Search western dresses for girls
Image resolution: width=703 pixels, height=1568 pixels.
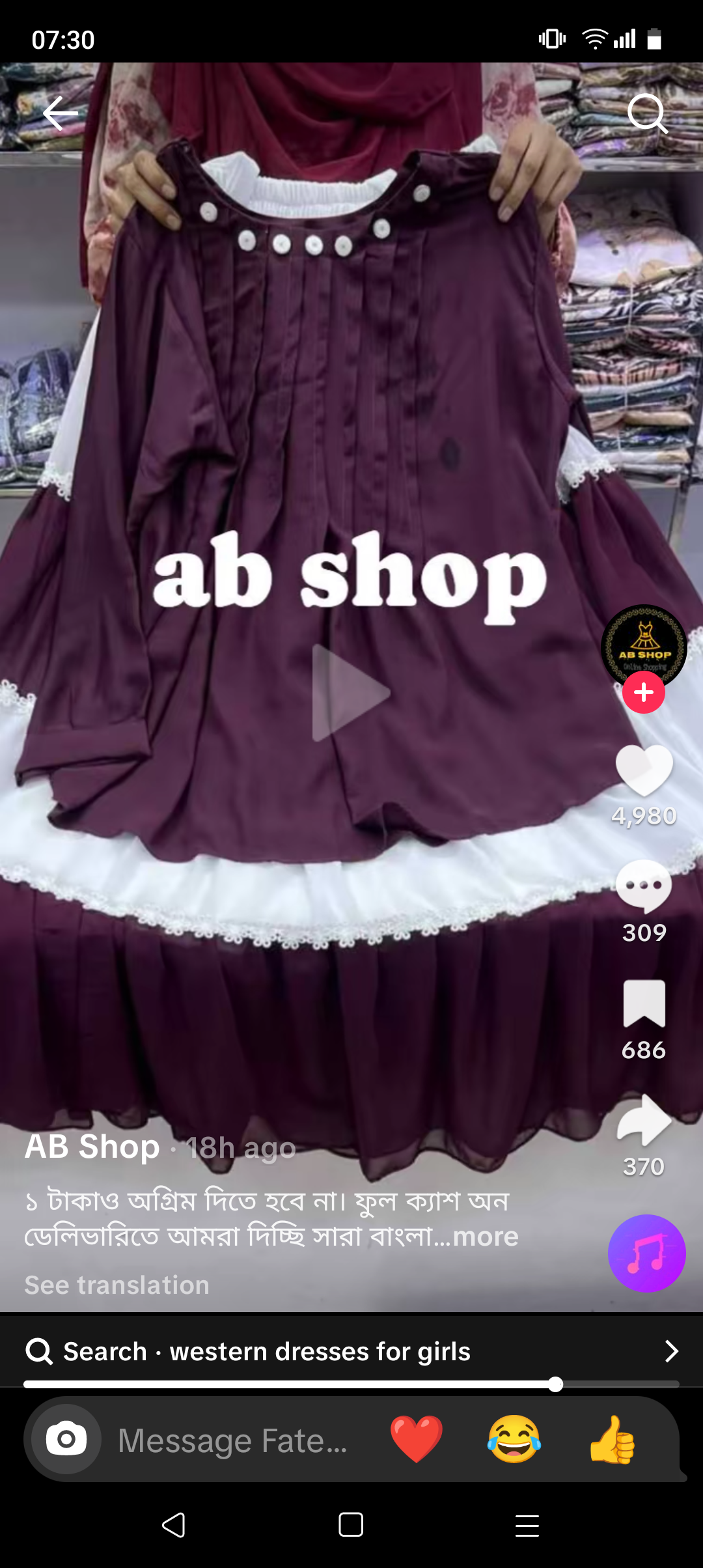pos(351,1352)
